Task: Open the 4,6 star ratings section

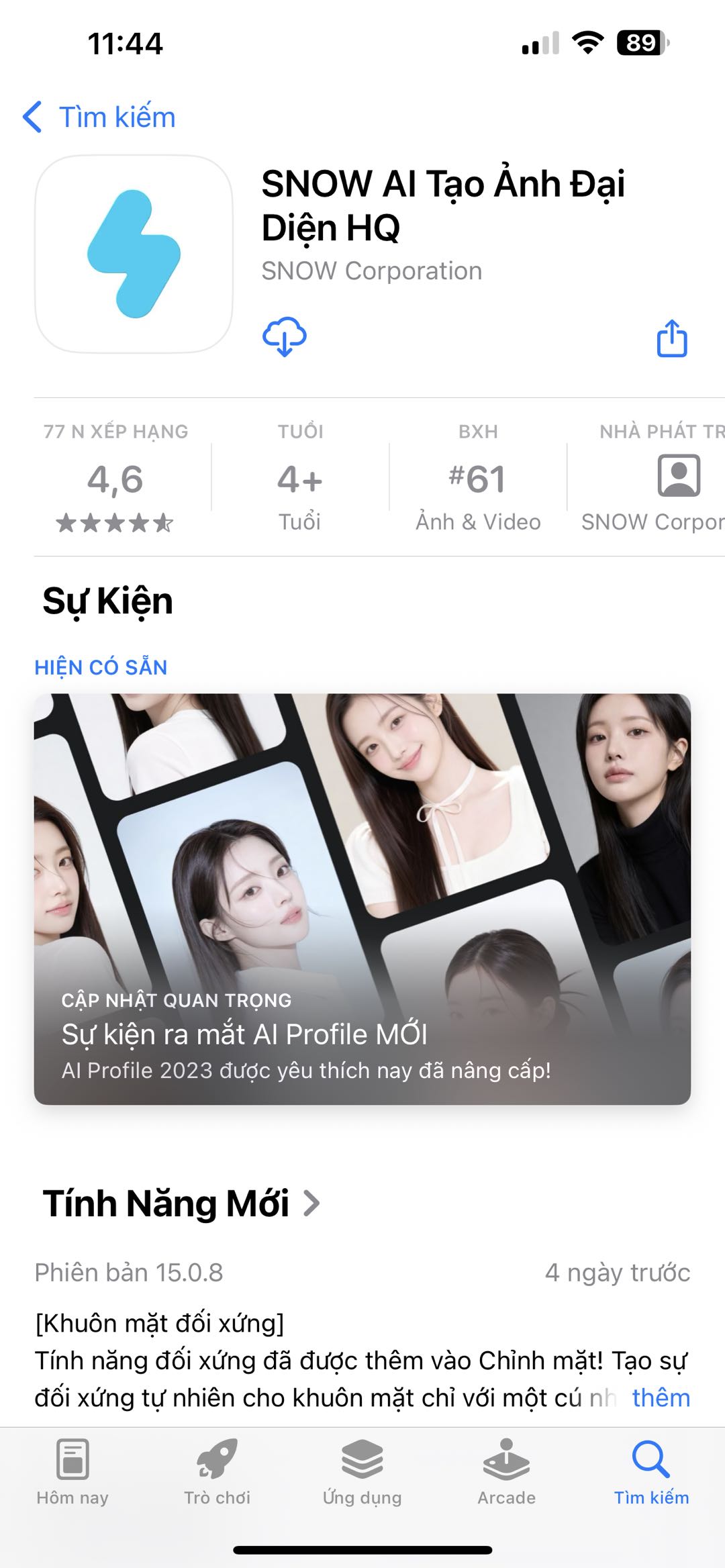Action: pos(115,479)
